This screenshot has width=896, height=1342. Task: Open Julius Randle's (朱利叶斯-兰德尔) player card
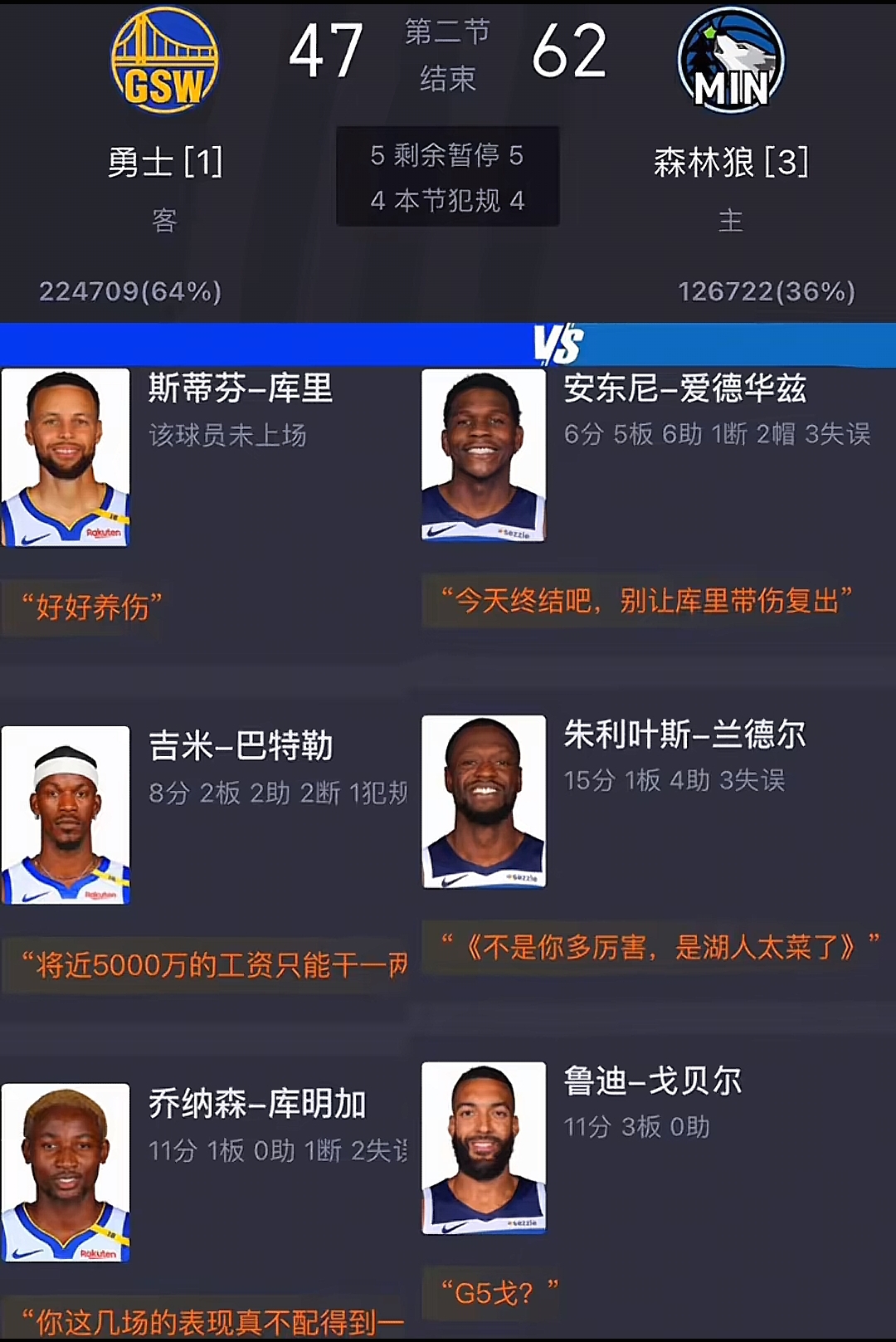tap(484, 801)
